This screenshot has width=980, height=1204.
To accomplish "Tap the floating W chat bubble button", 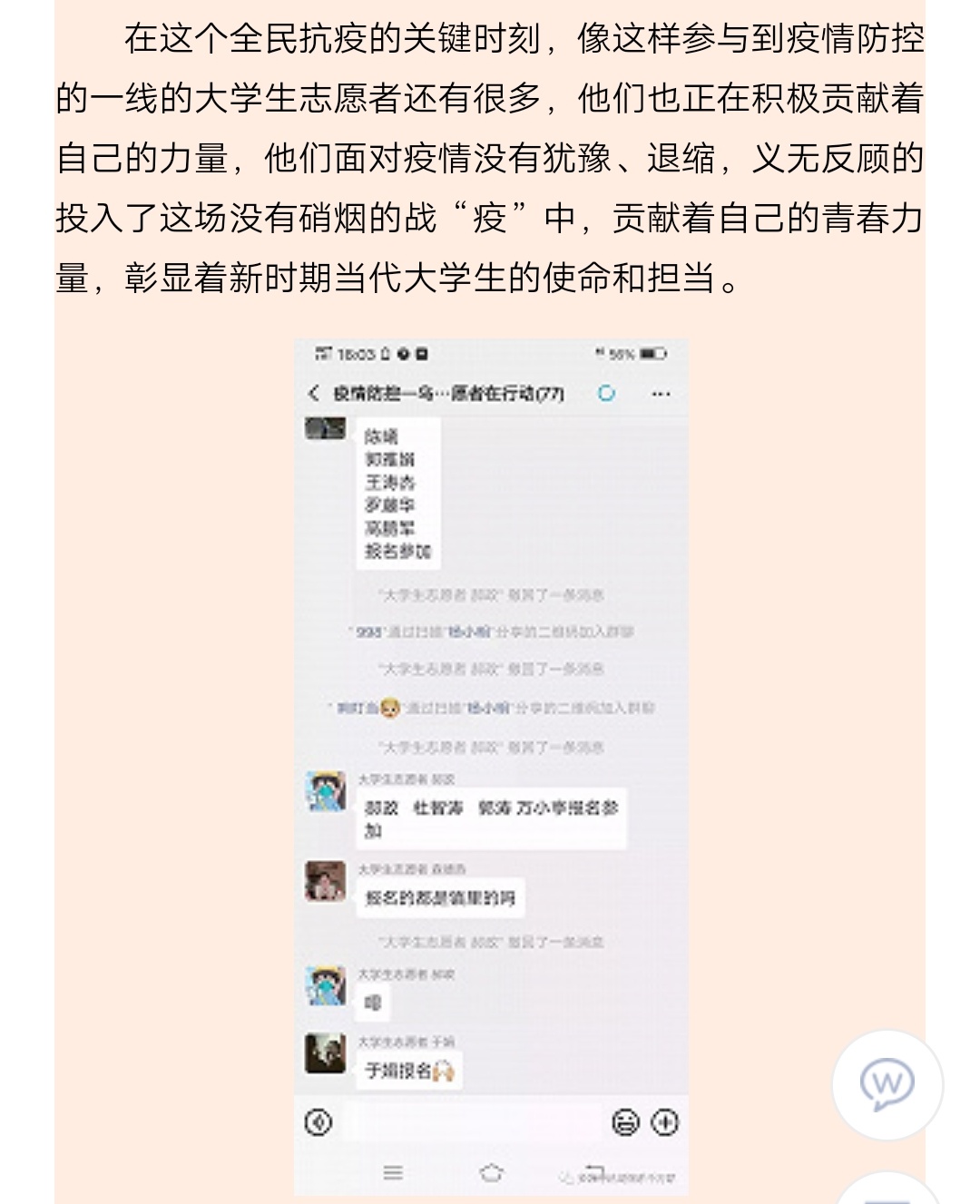I will click(x=887, y=1084).
